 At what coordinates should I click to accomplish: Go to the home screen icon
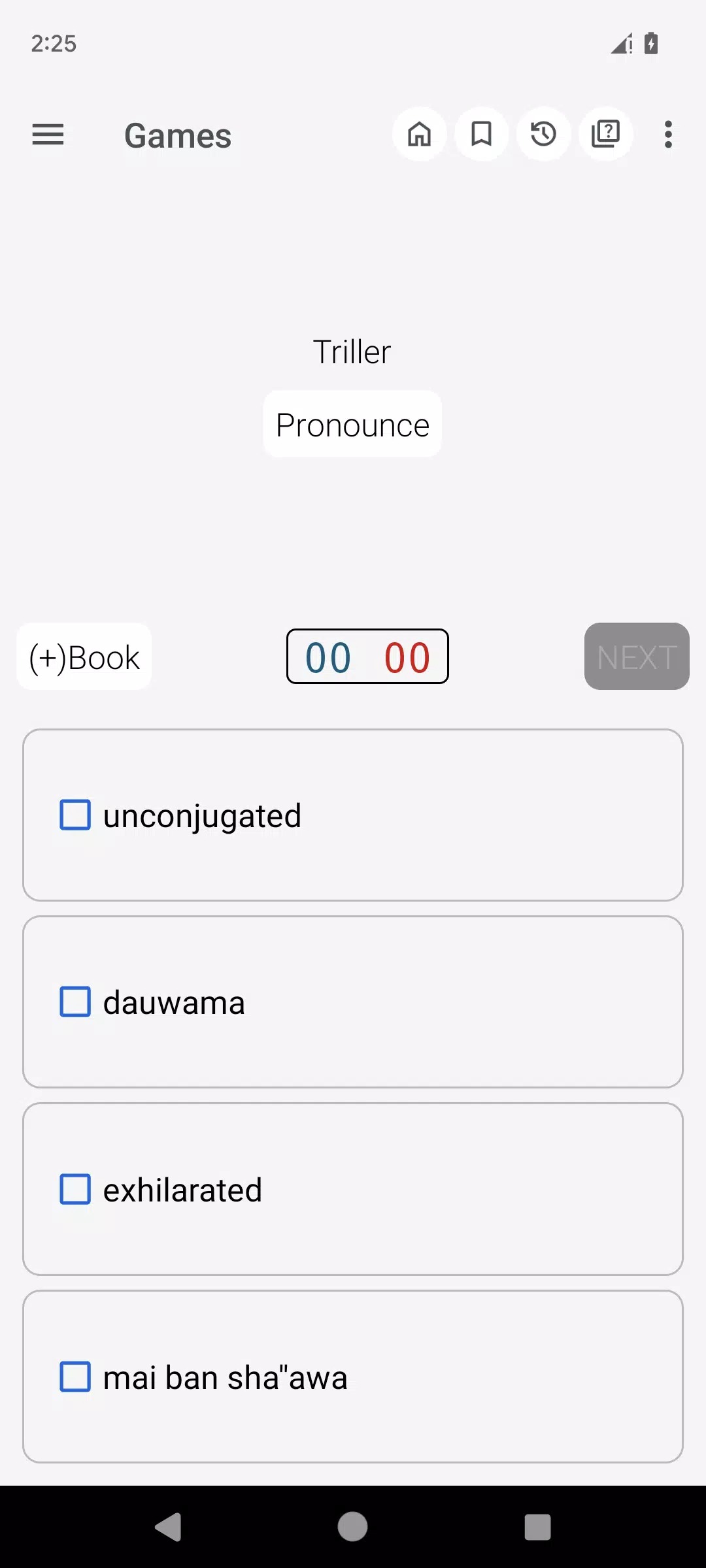pos(419,135)
